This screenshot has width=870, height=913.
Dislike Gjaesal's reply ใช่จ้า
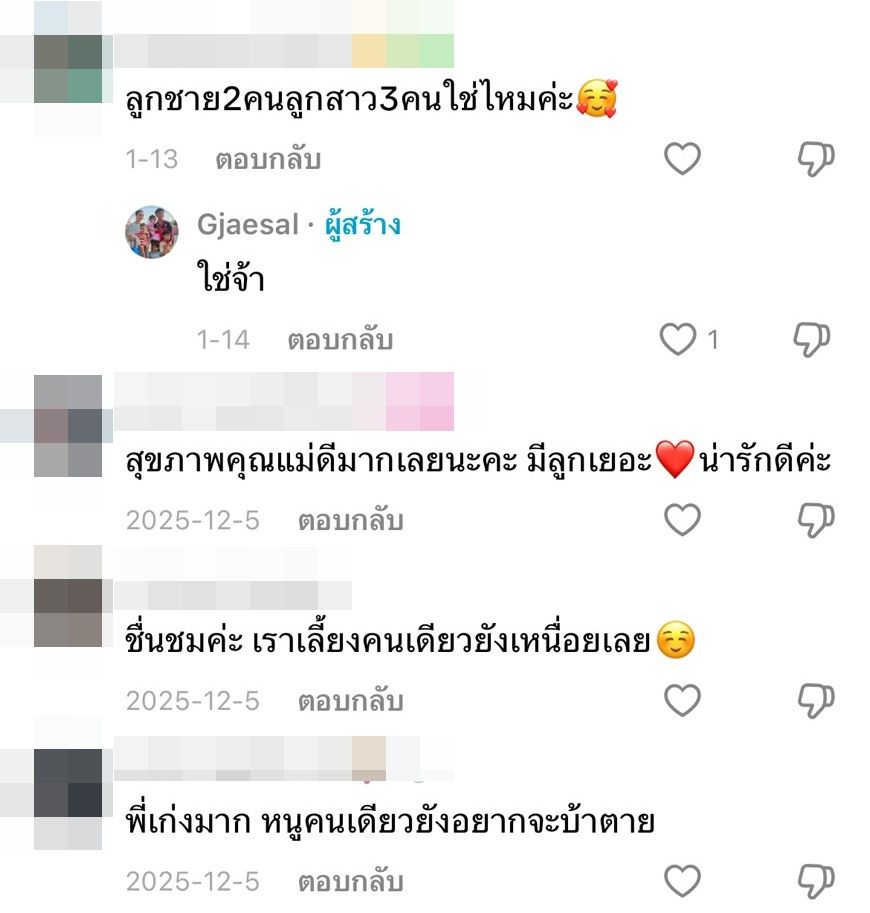812,340
